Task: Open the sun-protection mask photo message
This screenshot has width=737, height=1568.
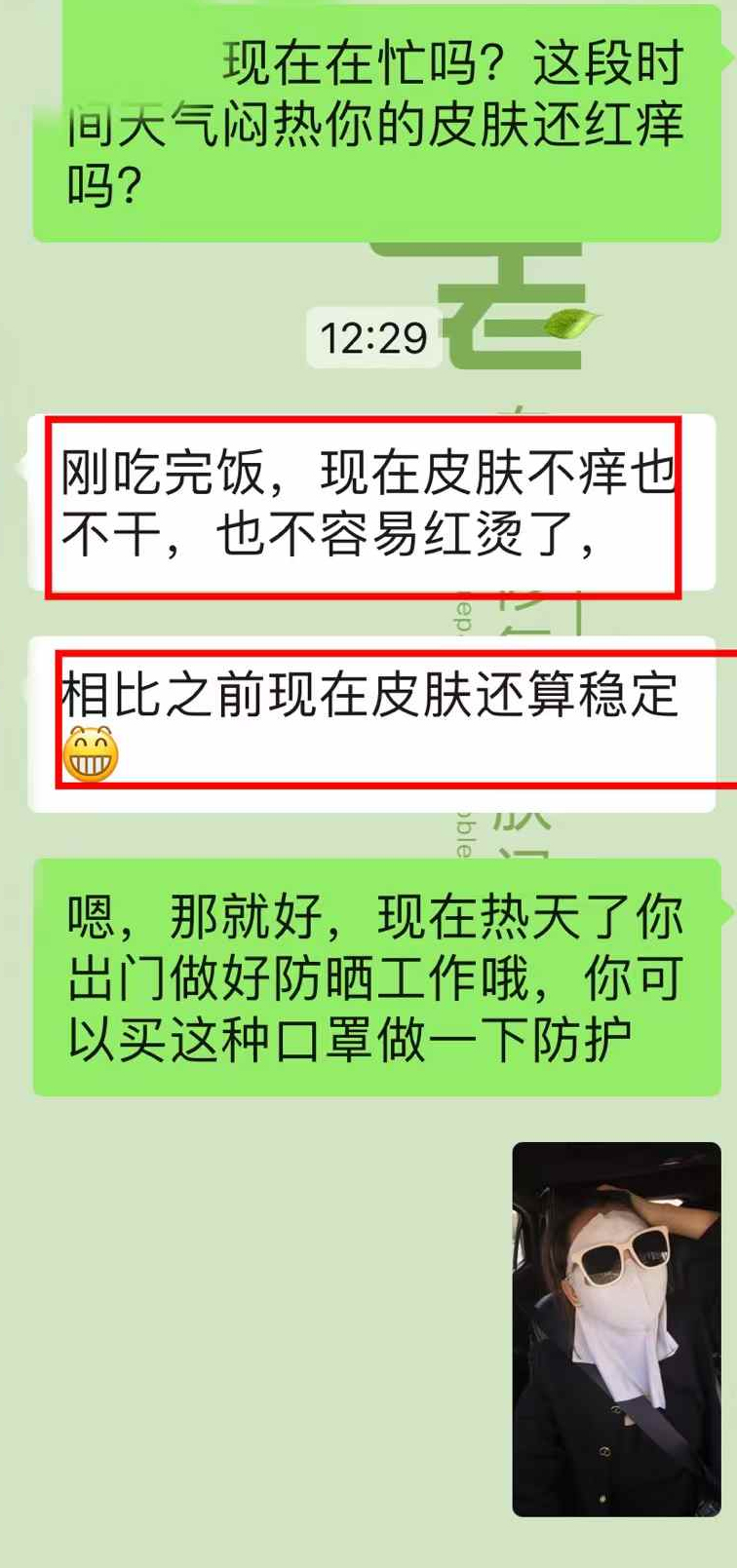Action: pyautogui.click(x=616, y=1328)
